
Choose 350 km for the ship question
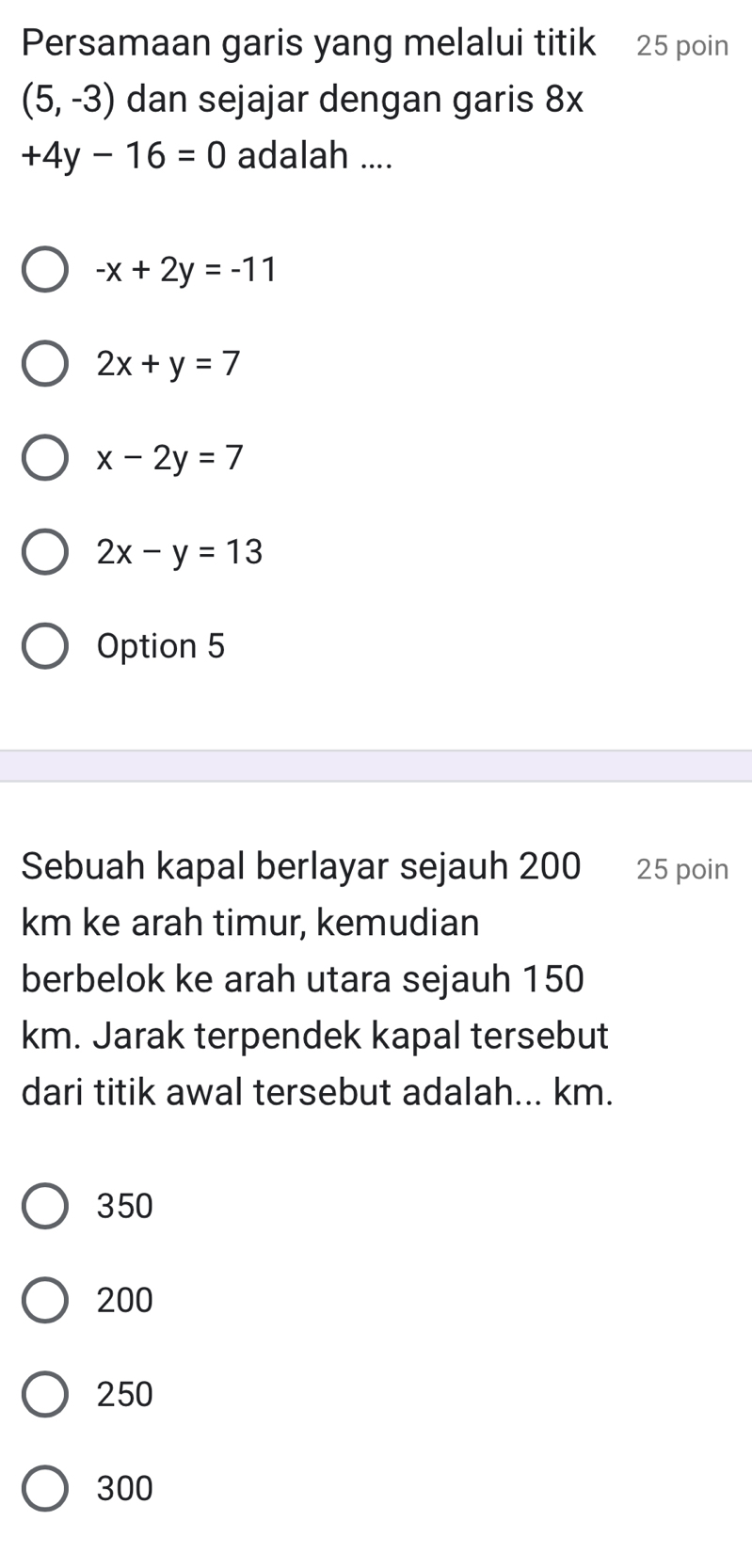point(45,1206)
